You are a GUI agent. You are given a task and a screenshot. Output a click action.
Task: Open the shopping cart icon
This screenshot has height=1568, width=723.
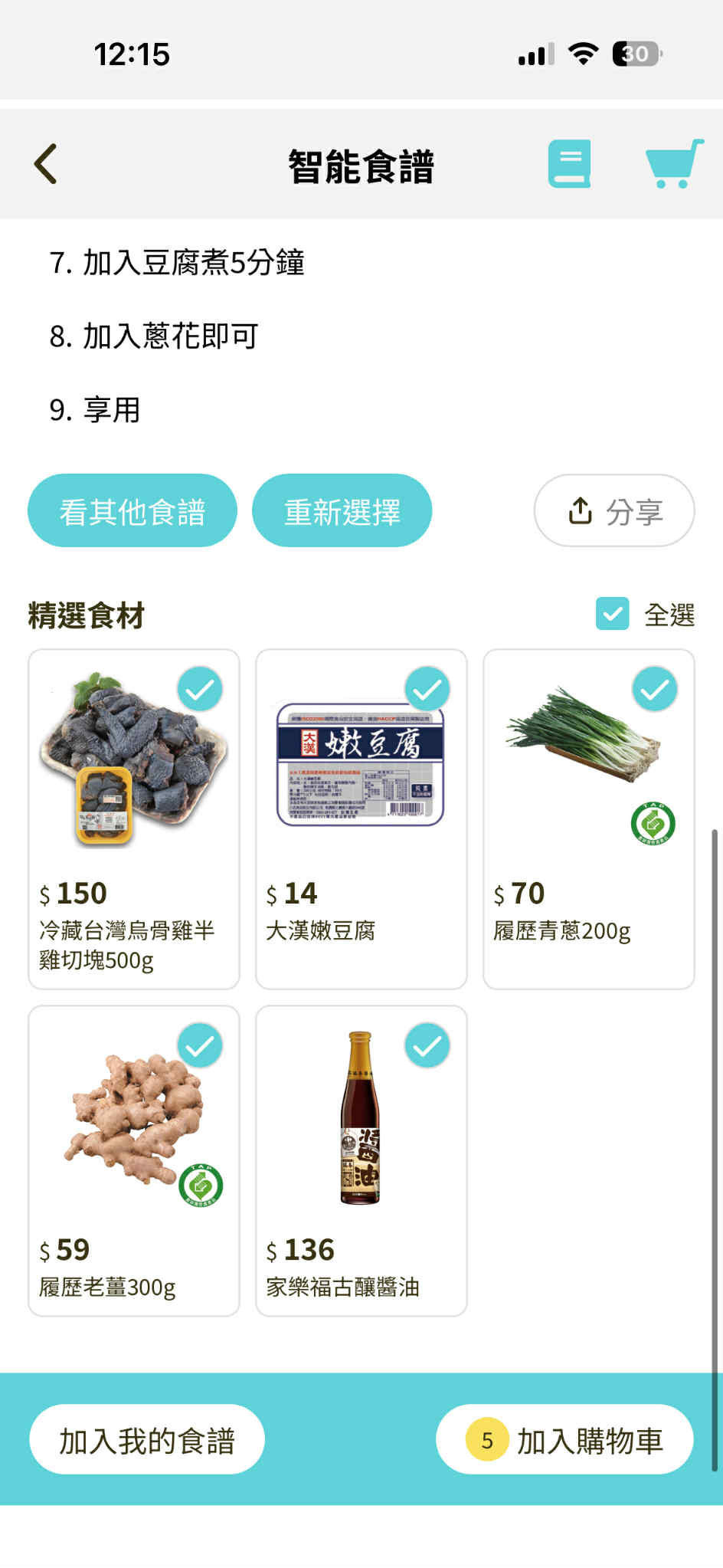click(x=674, y=163)
